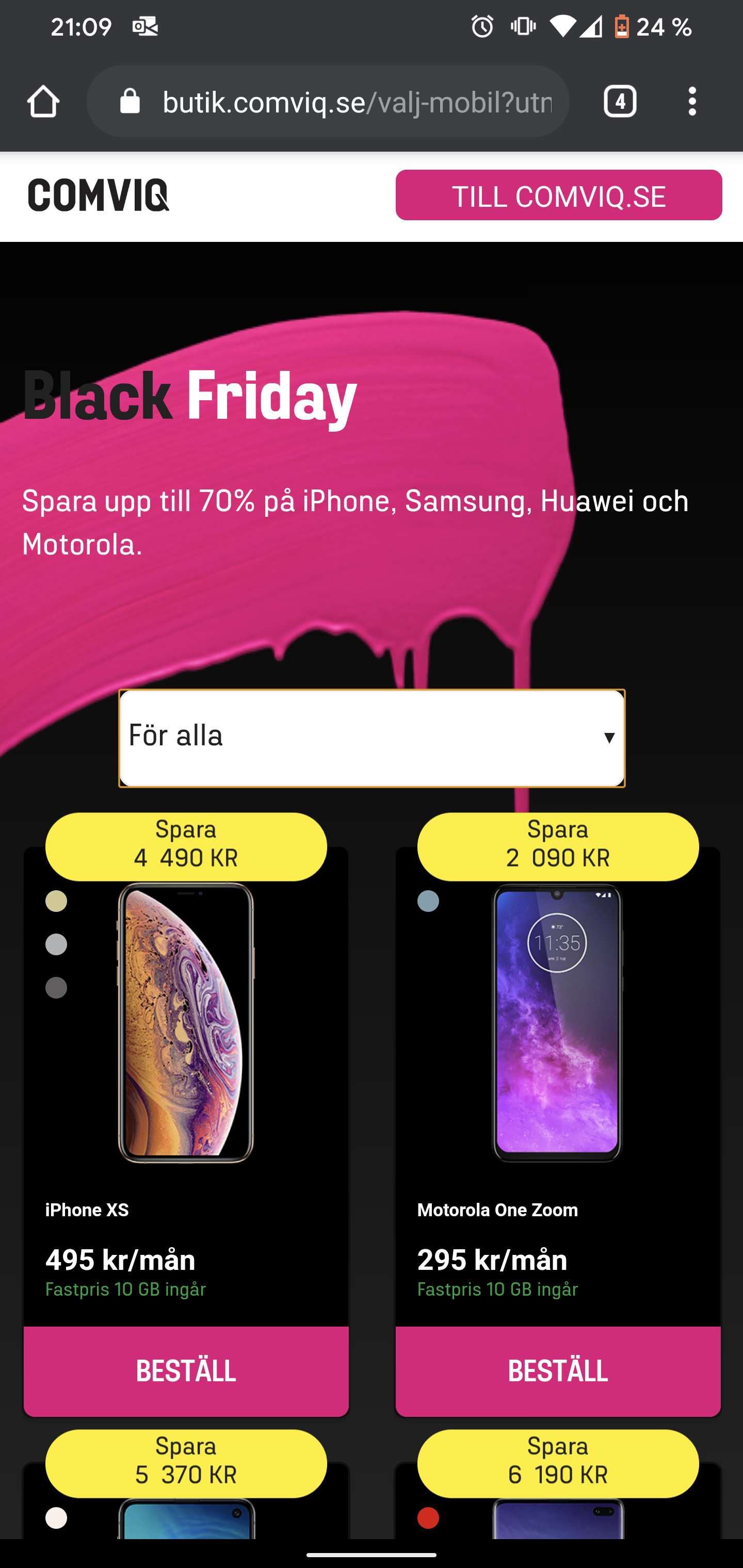Select the red swatch on the Spara 6 190 KR phone
The image size is (743, 1568).
click(428, 1518)
